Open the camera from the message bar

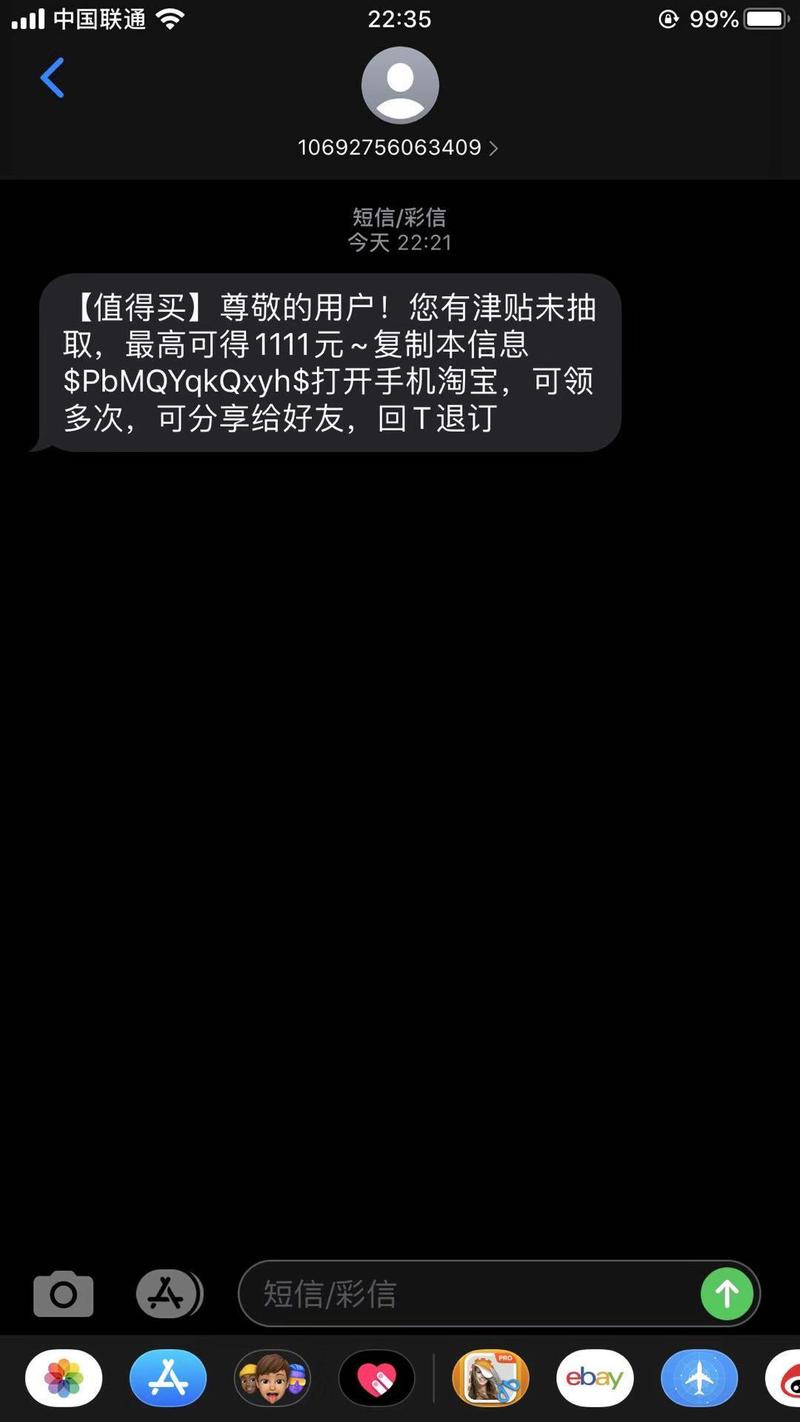63,1293
